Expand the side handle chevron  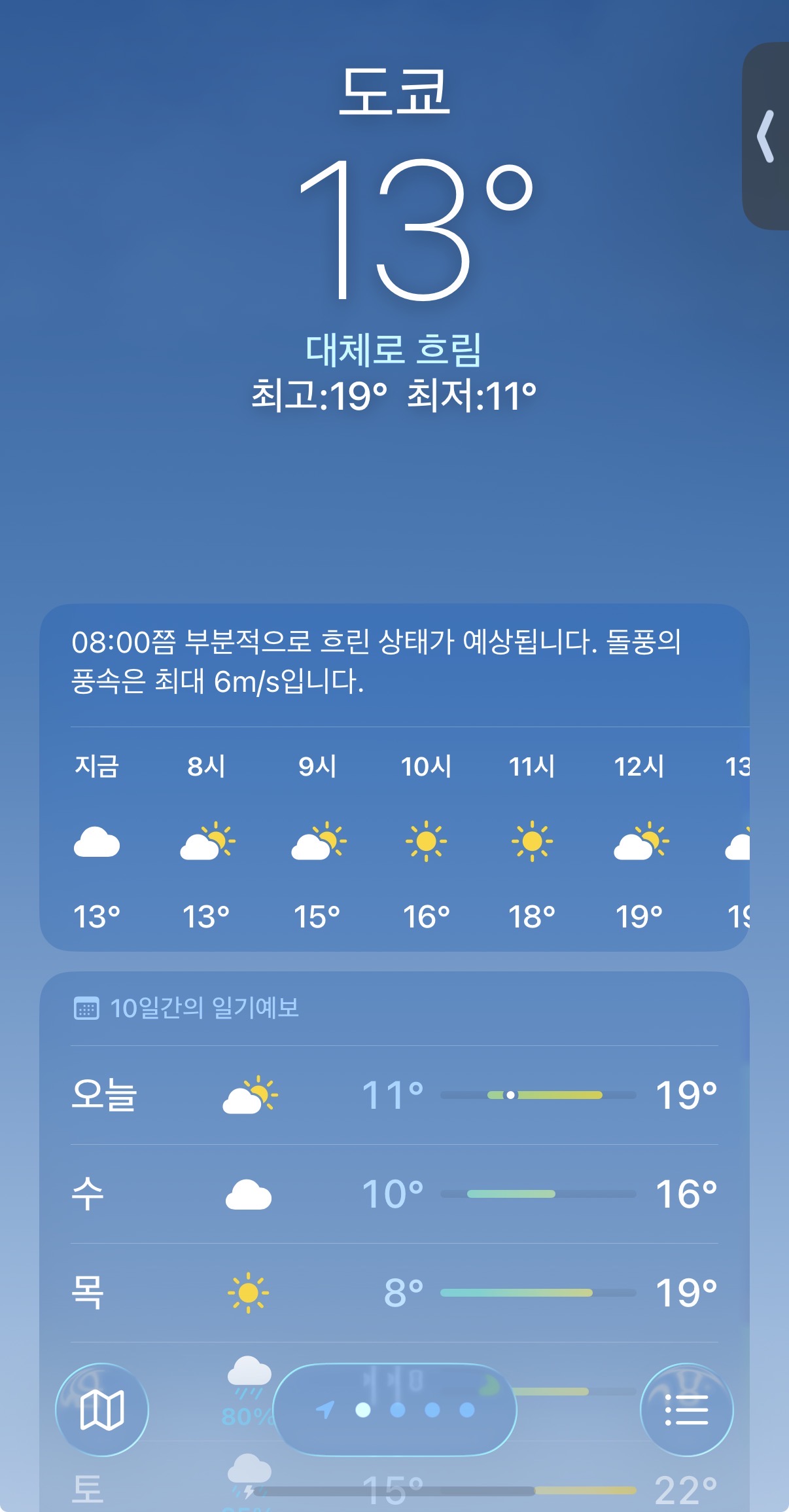[x=766, y=136]
